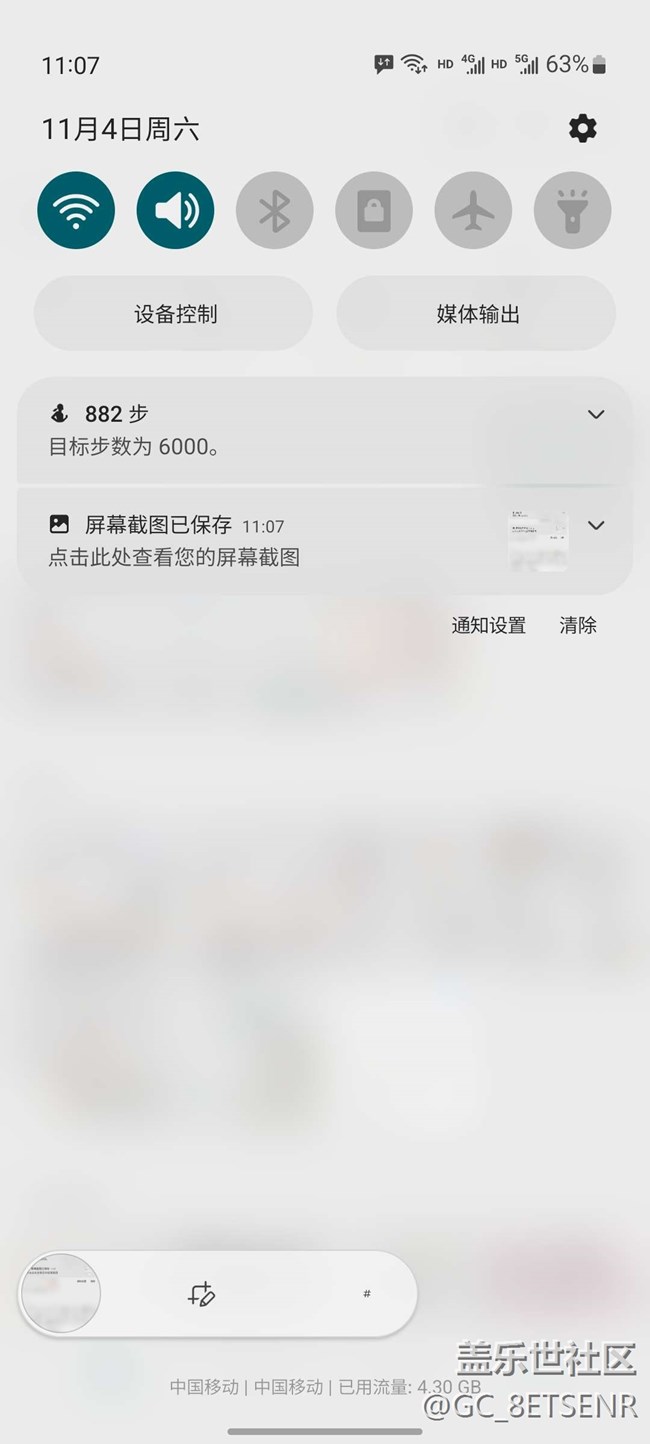Toggle the screen rotation lock
650x1444 pixels.
(374, 211)
